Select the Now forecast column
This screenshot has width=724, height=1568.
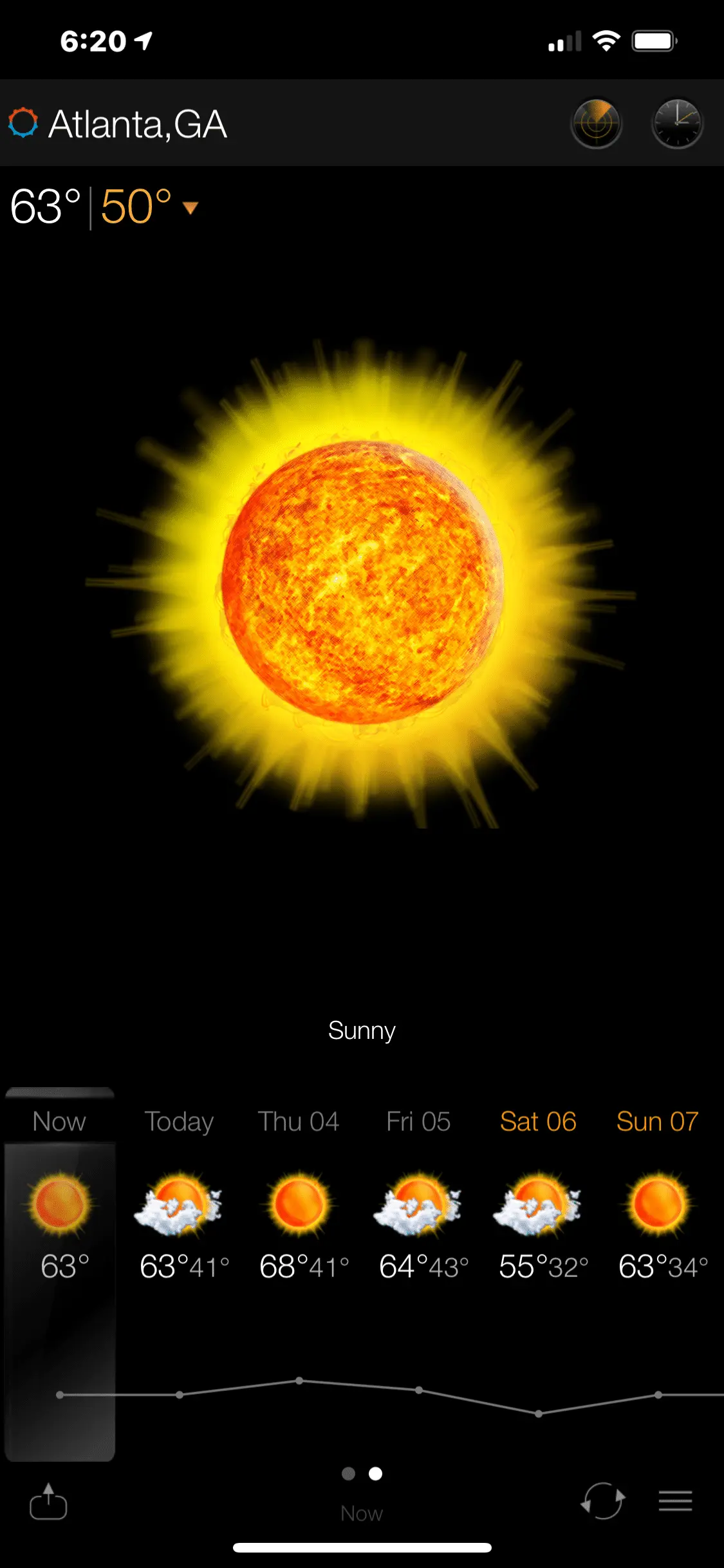point(60,1204)
